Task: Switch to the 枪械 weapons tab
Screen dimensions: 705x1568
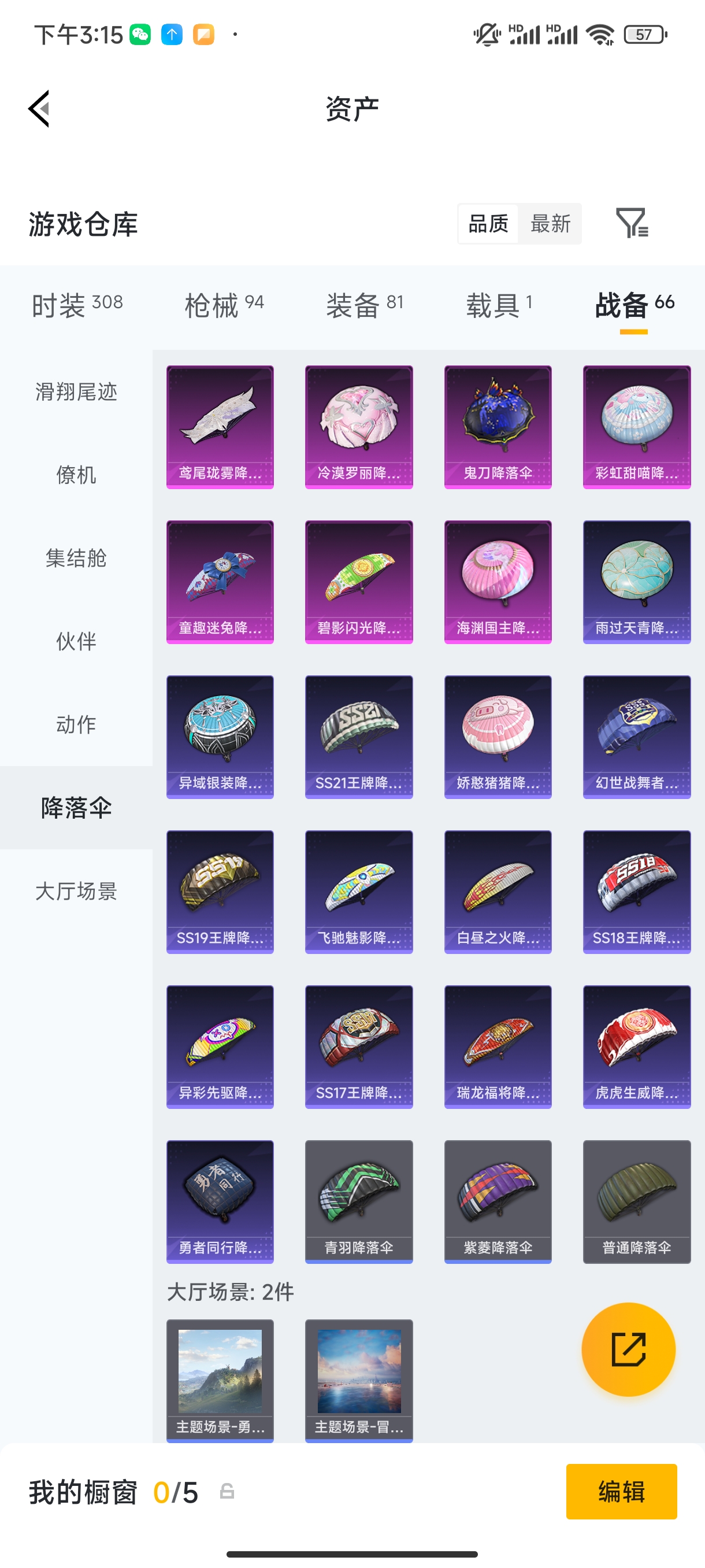Action: [222, 303]
